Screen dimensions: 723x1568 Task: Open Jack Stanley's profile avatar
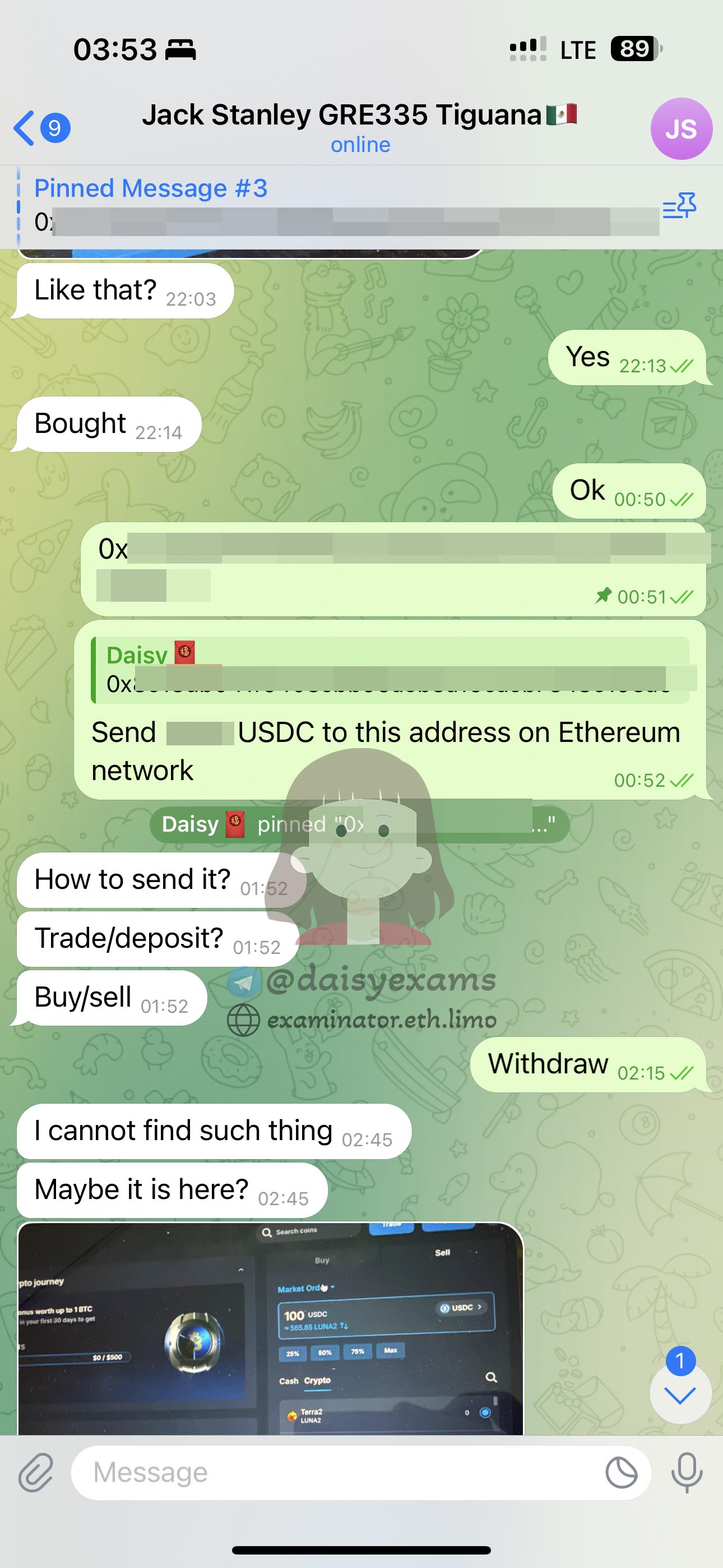pyautogui.click(x=681, y=129)
